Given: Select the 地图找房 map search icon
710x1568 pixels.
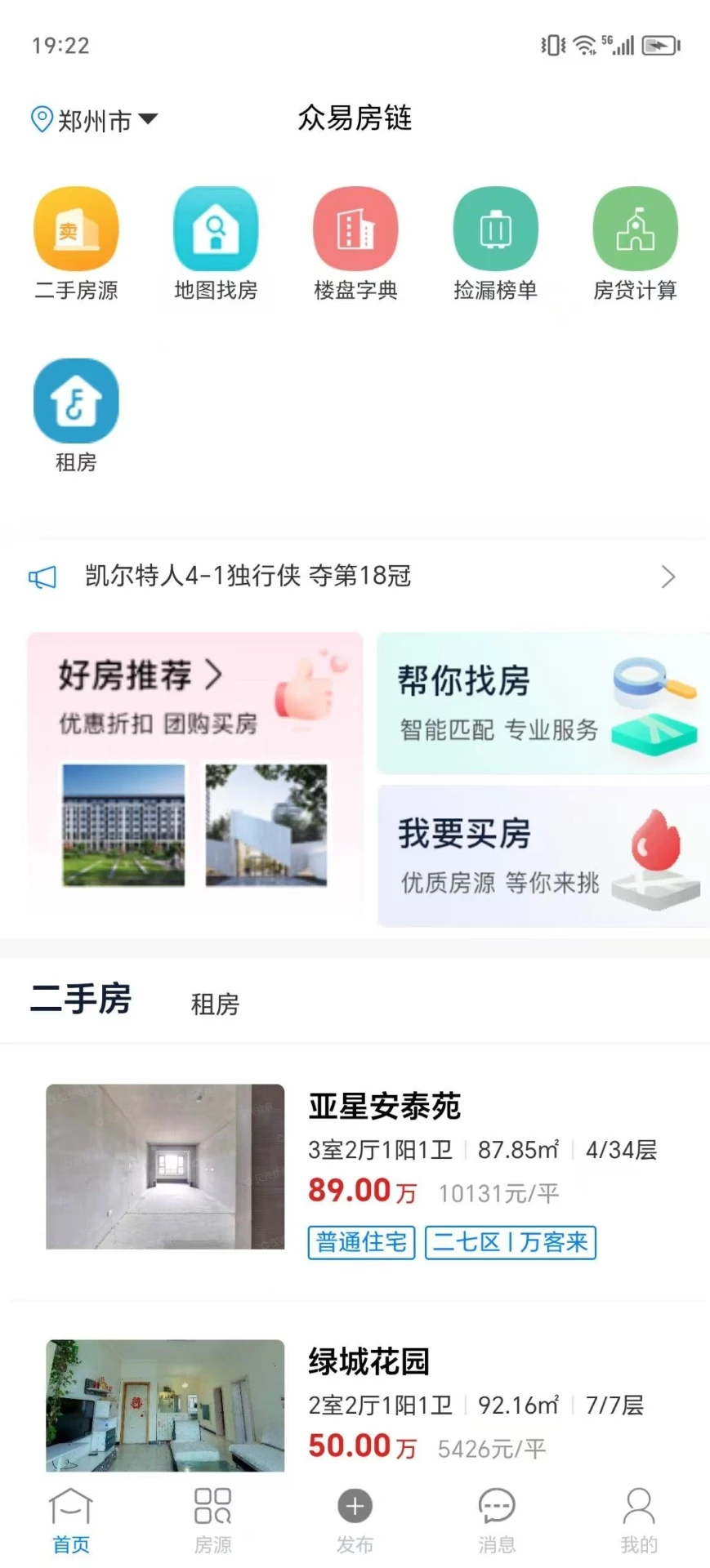Looking at the screenshot, I should point(215,229).
